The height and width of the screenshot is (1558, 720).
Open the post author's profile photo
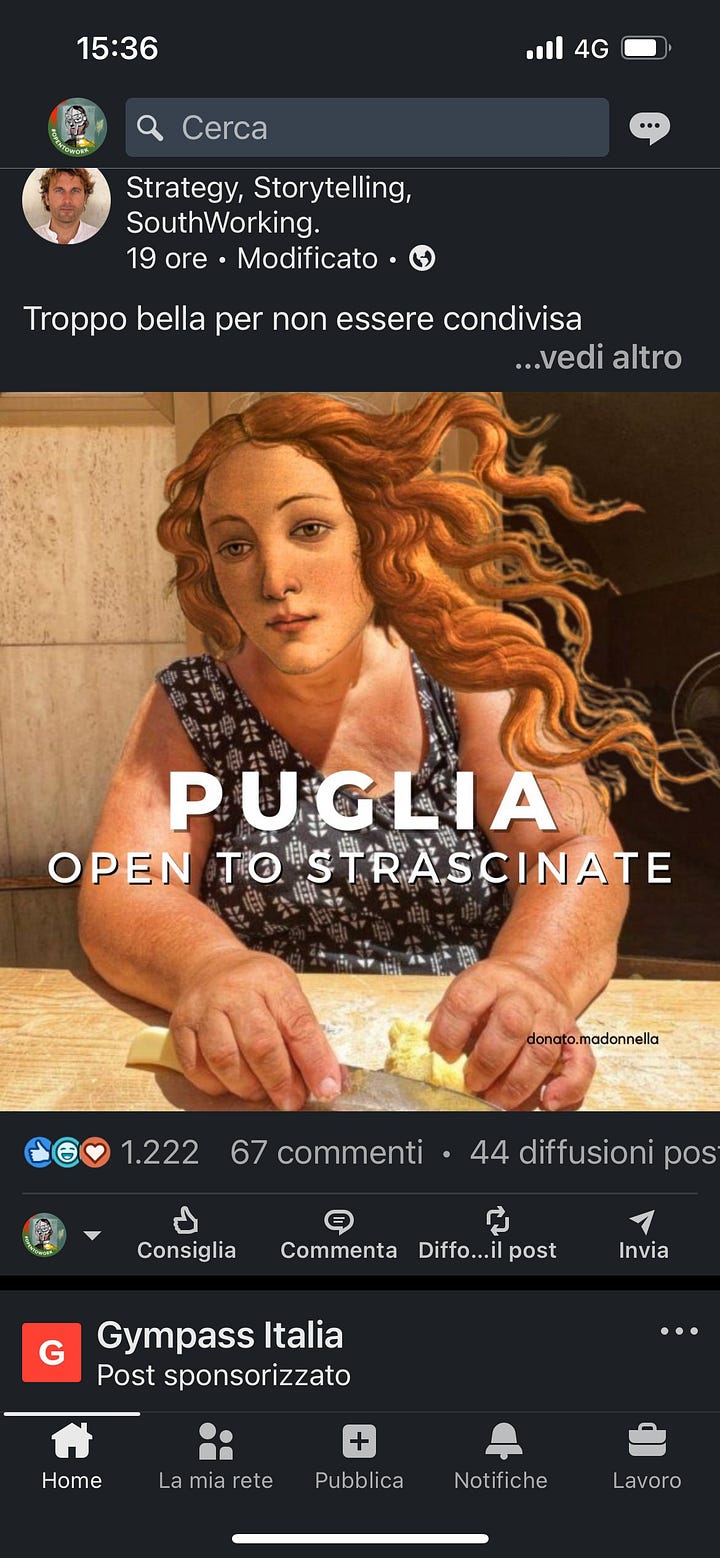[x=66, y=205]
